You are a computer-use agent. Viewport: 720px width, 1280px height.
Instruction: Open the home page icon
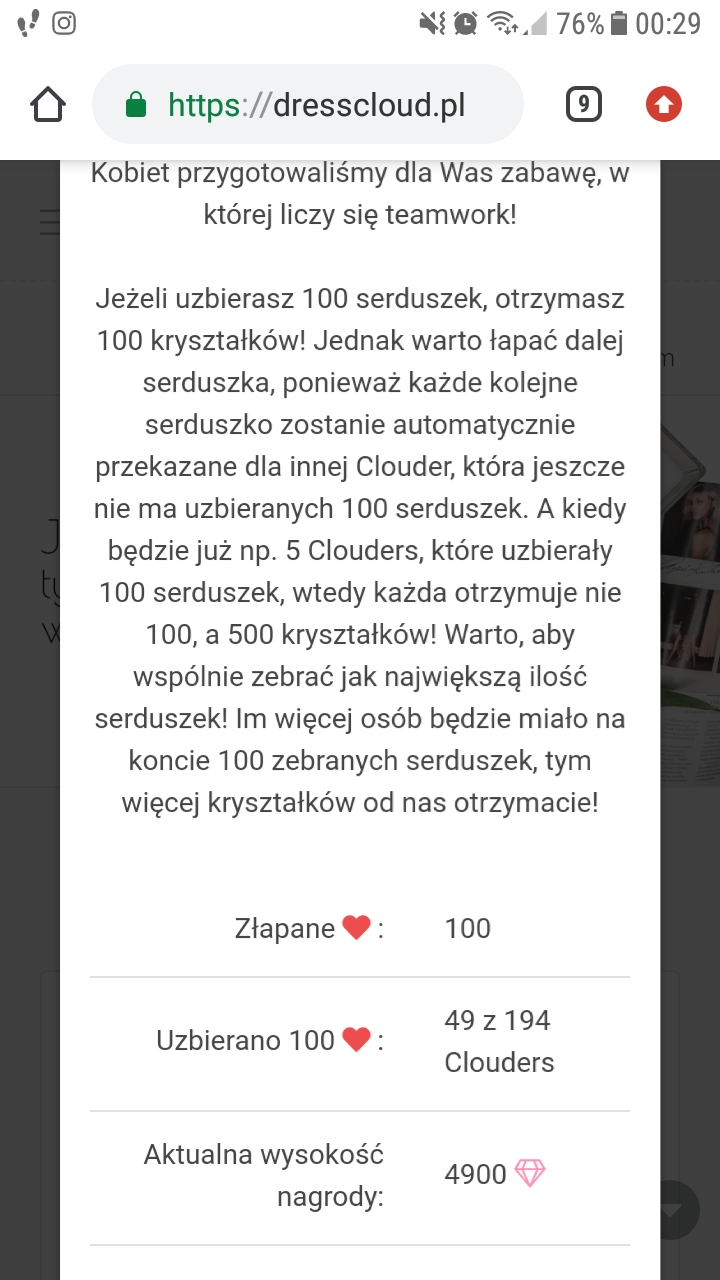47,103
